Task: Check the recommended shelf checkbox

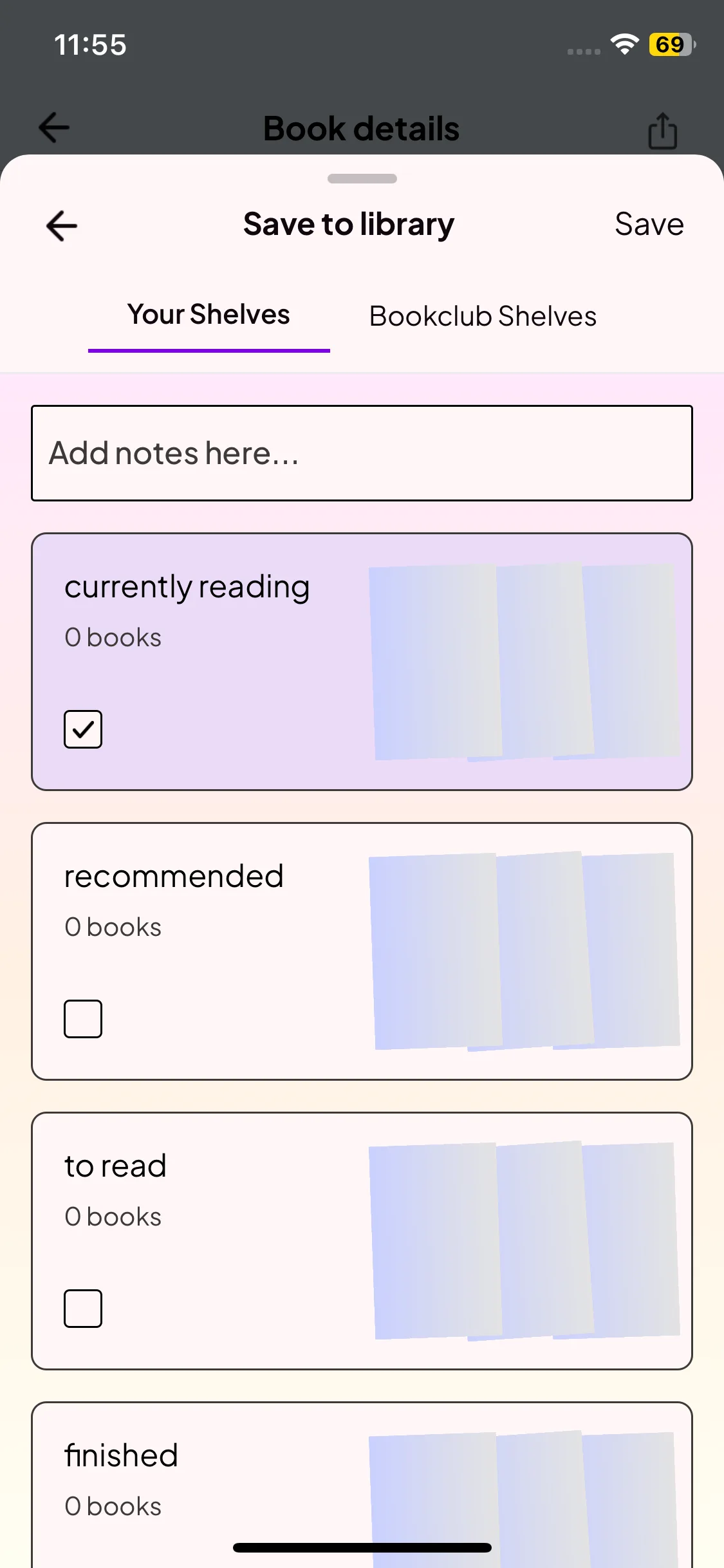Action: coord(83,1019)
